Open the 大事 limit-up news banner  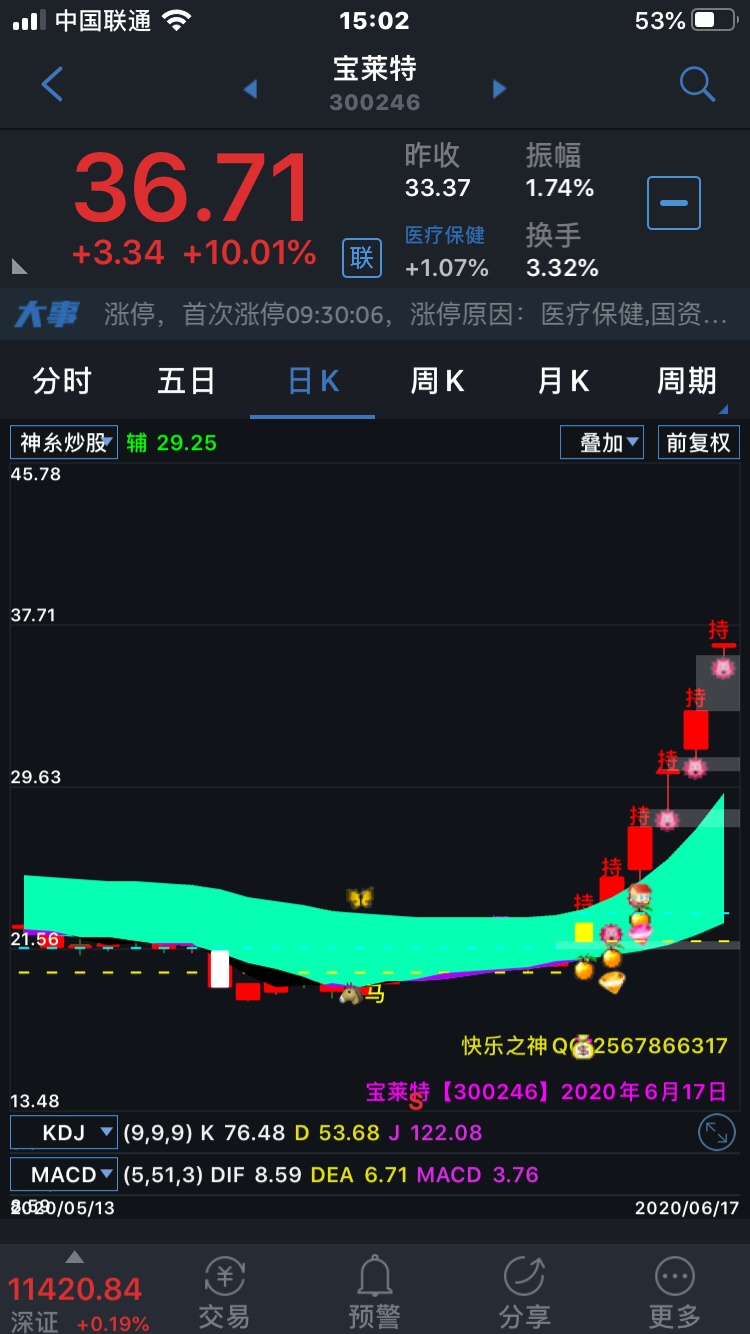click(375, 316)
